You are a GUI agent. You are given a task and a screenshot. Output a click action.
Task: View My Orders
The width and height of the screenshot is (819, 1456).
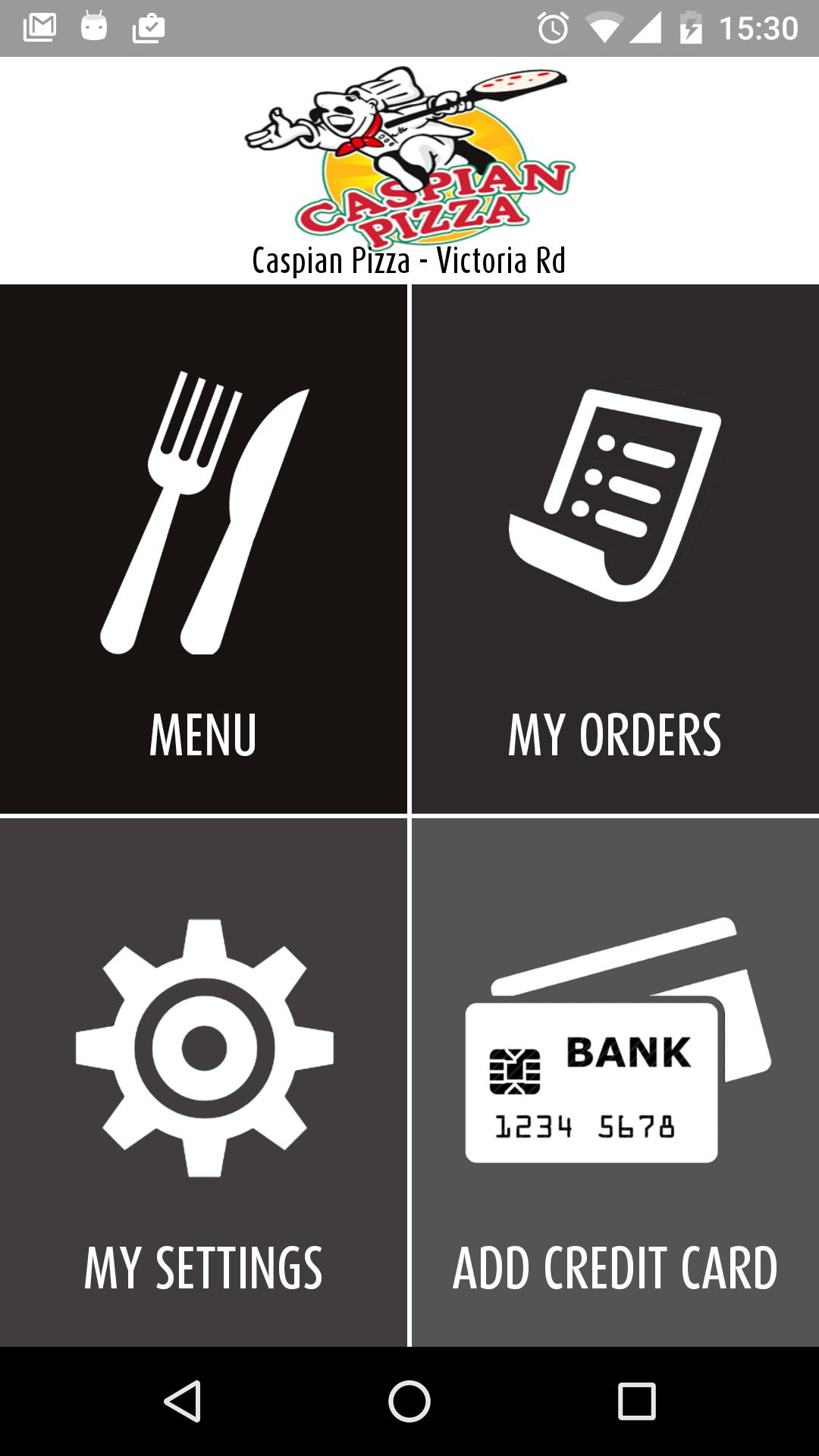(x=615, y=549)
